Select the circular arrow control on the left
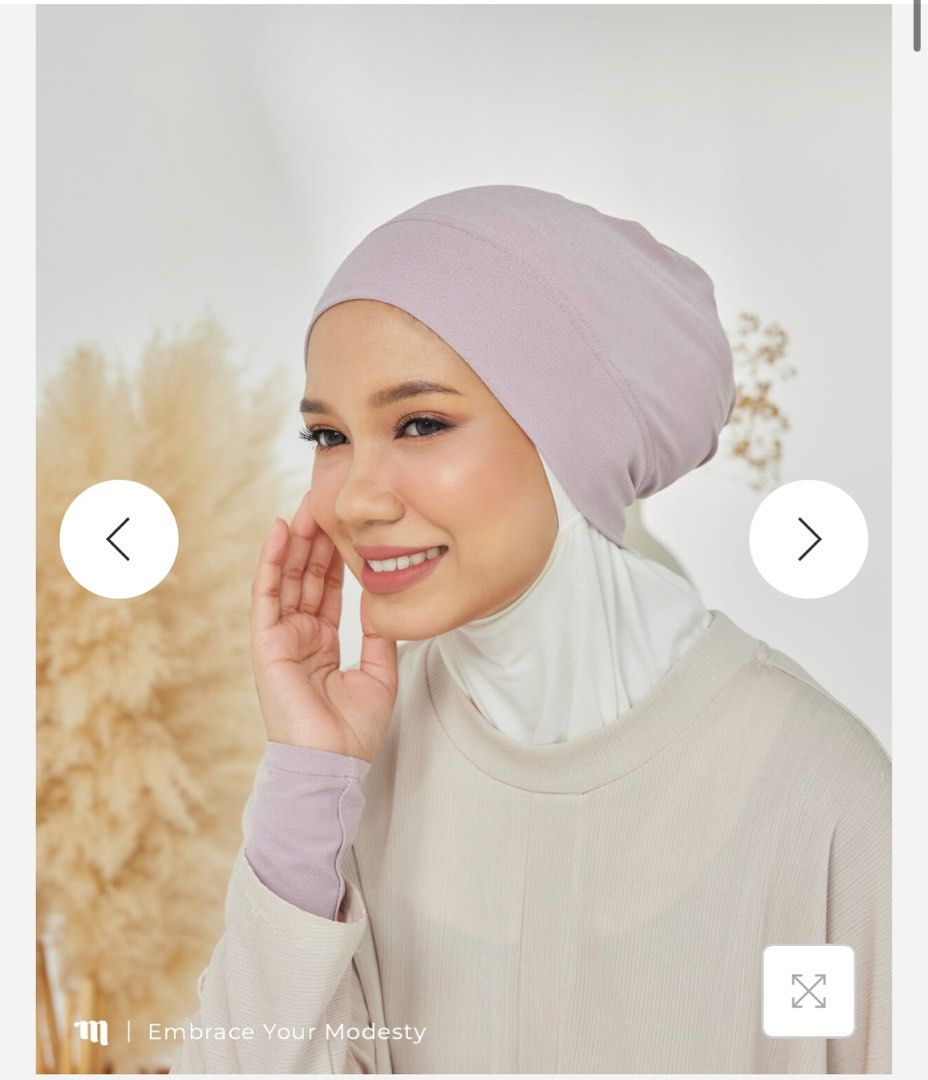Viewport: 928px width, 1080px height. coord(120,537)
